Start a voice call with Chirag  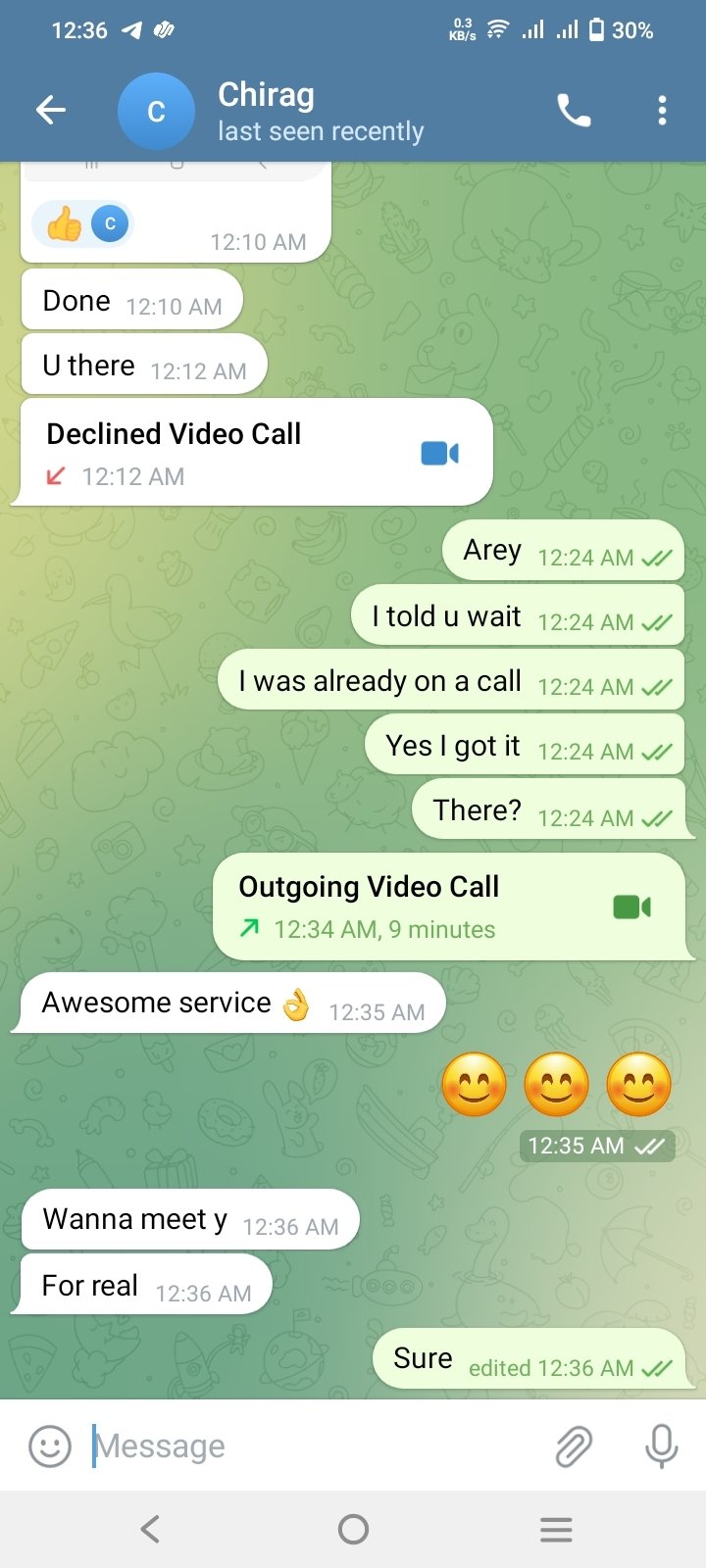tap(574, 111)
